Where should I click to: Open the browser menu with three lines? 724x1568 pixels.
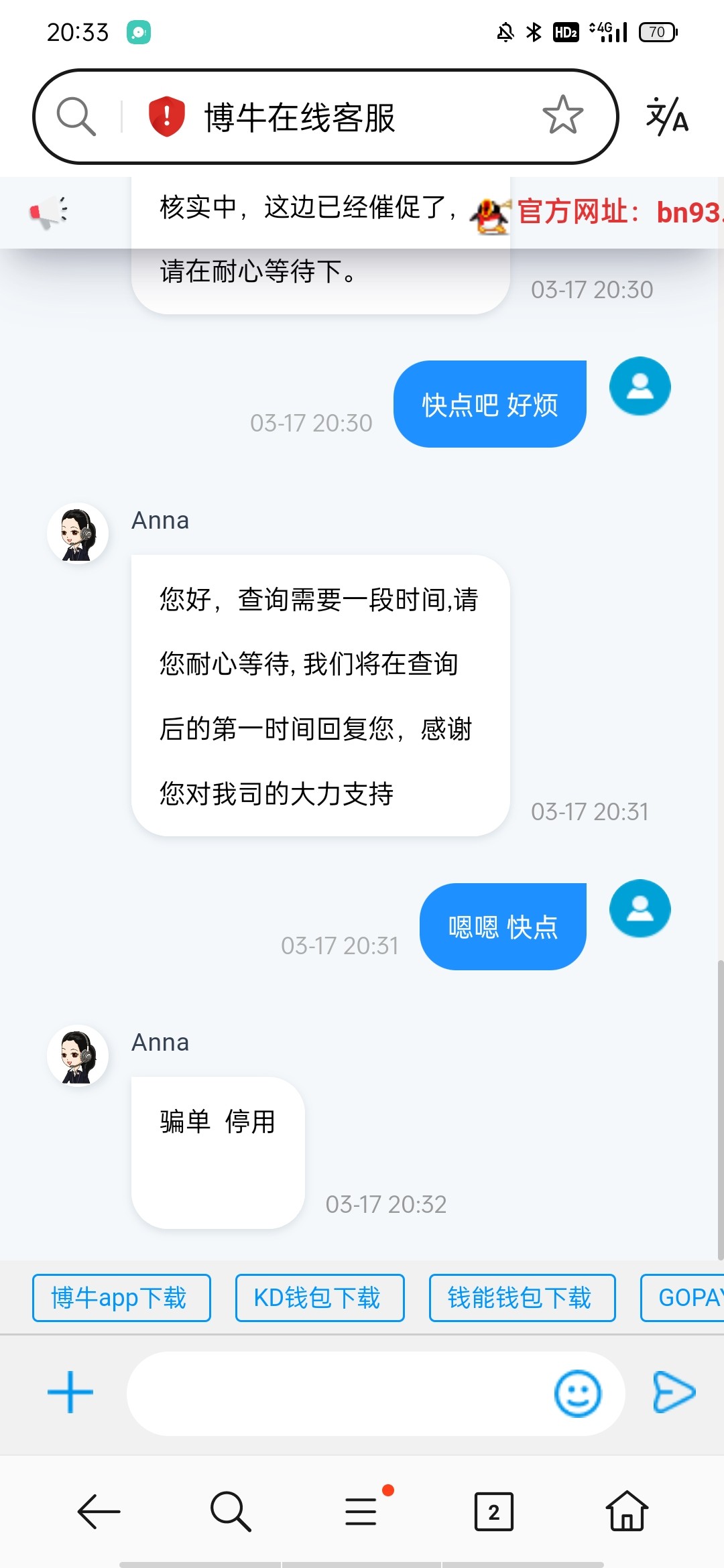(x=362, y=1510)
